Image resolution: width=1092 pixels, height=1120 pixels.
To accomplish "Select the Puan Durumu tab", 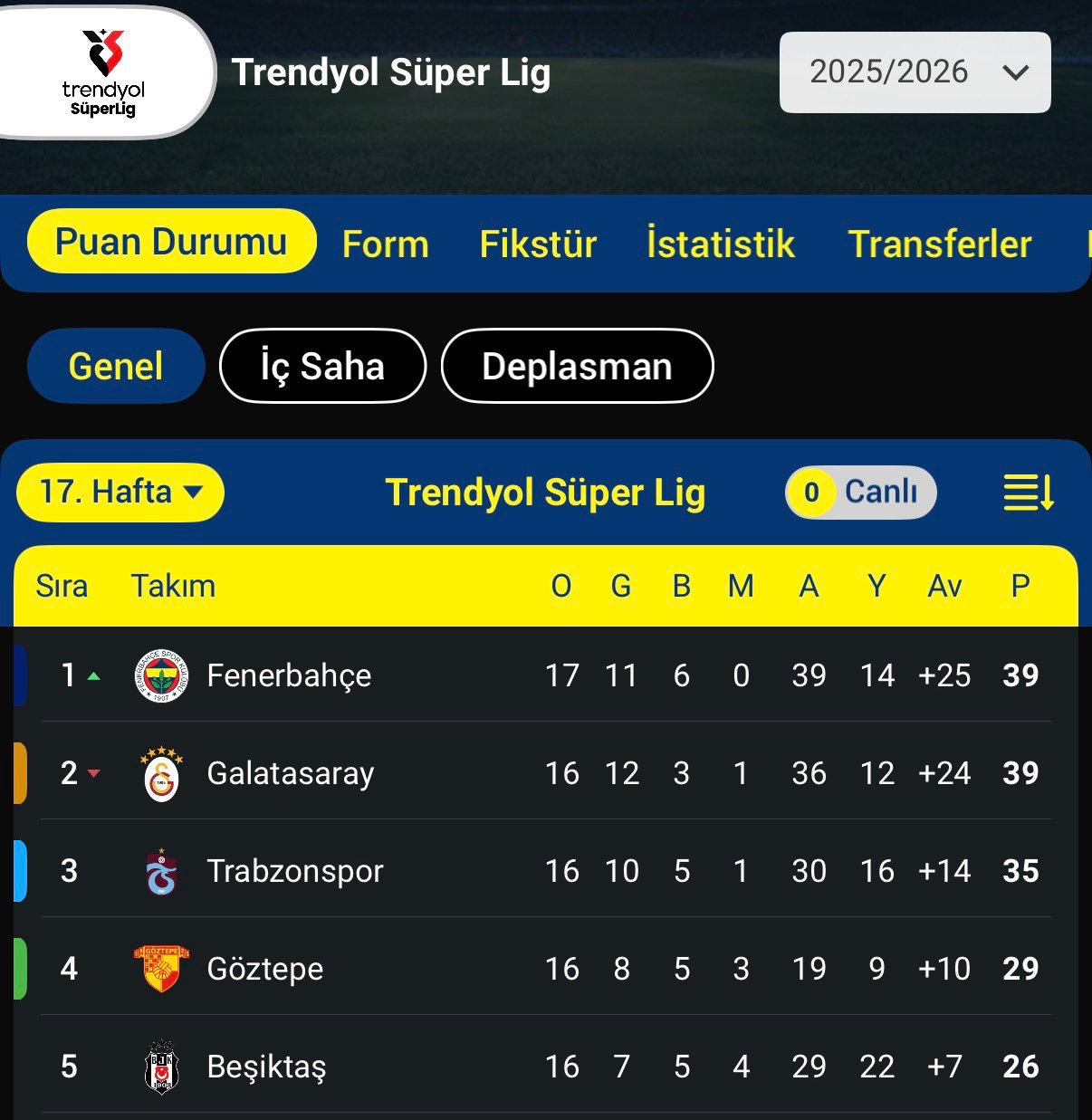I will click(171, 242).
